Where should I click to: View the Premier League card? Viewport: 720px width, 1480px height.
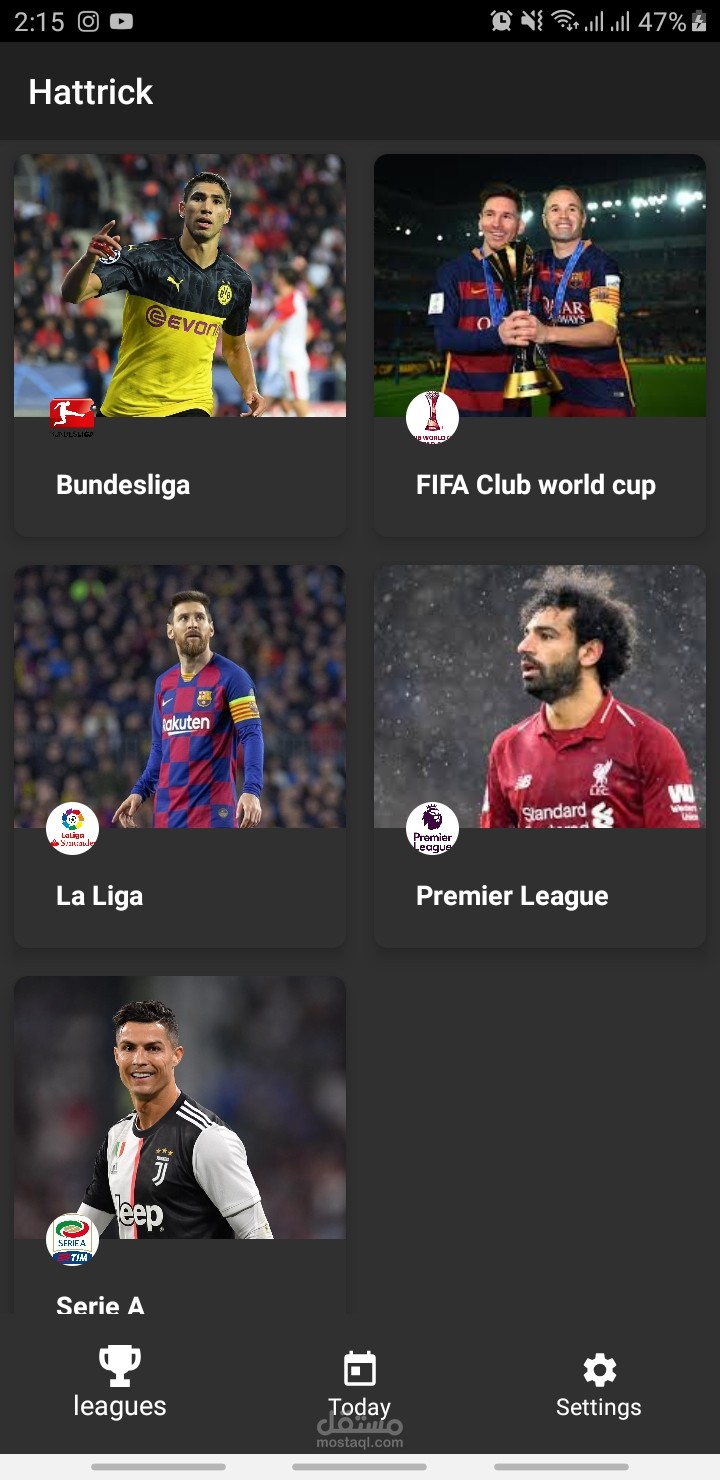pos(540,755)
